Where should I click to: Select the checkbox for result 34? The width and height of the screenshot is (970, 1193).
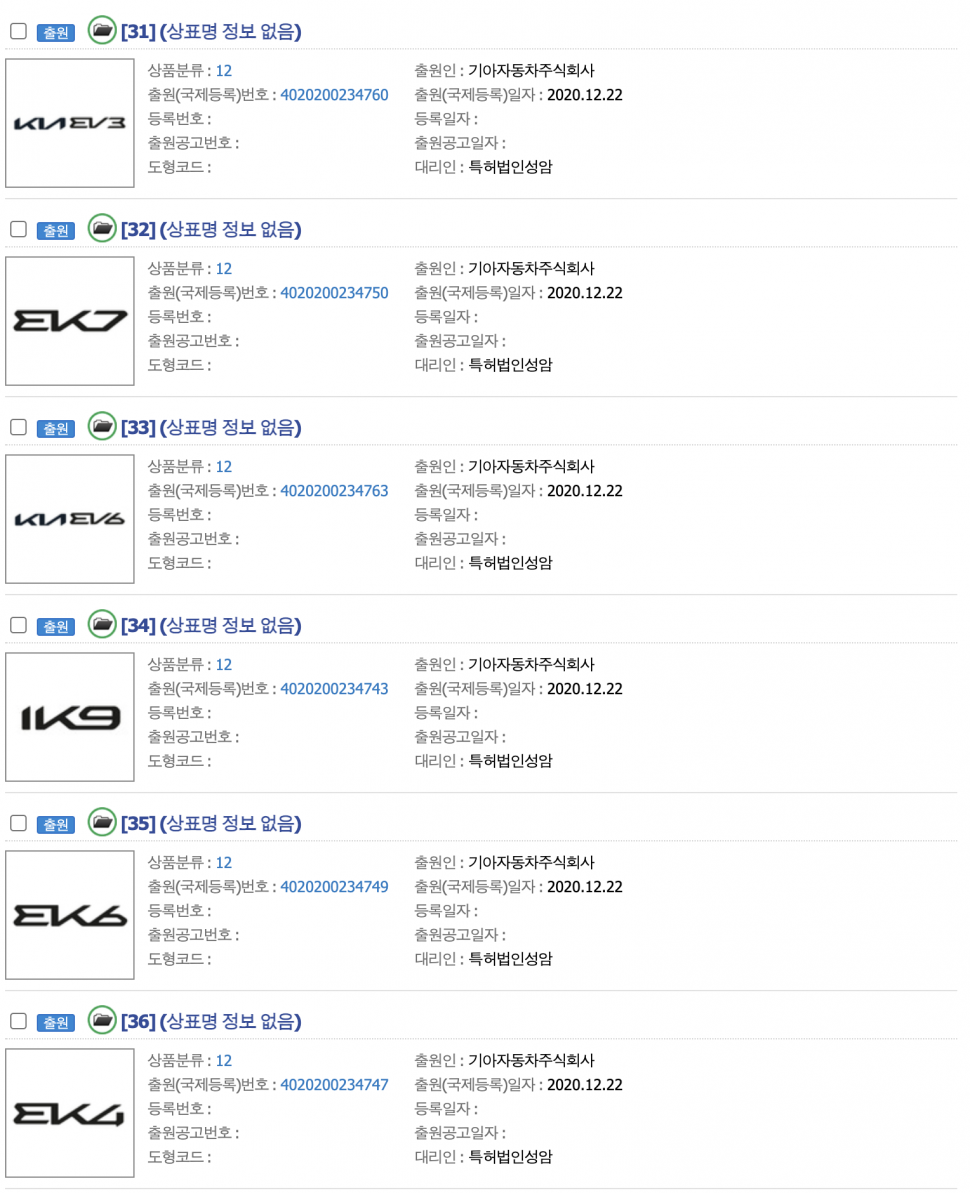[x=18, y=625]
